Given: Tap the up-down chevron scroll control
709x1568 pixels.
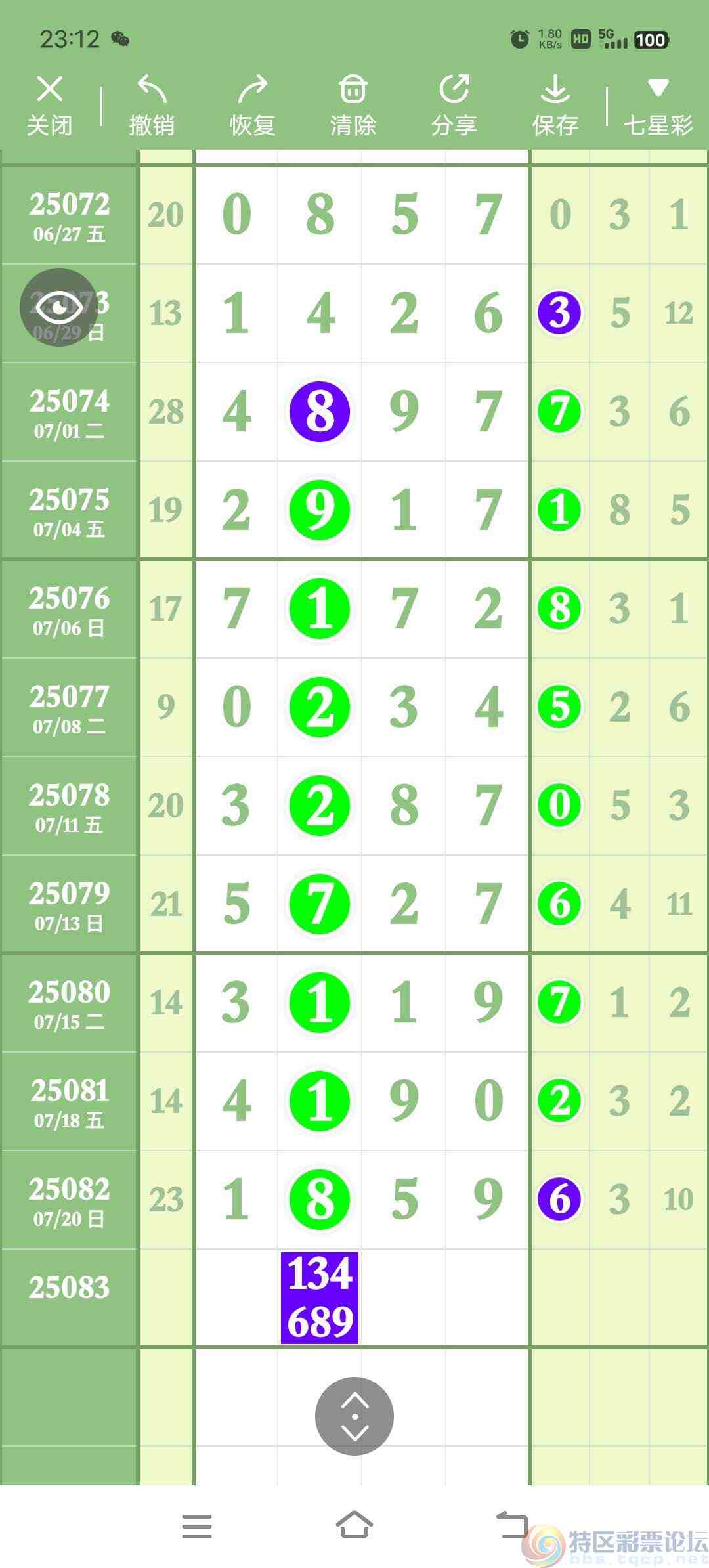Looking at the screenshot, I should tap(353, 1416).
